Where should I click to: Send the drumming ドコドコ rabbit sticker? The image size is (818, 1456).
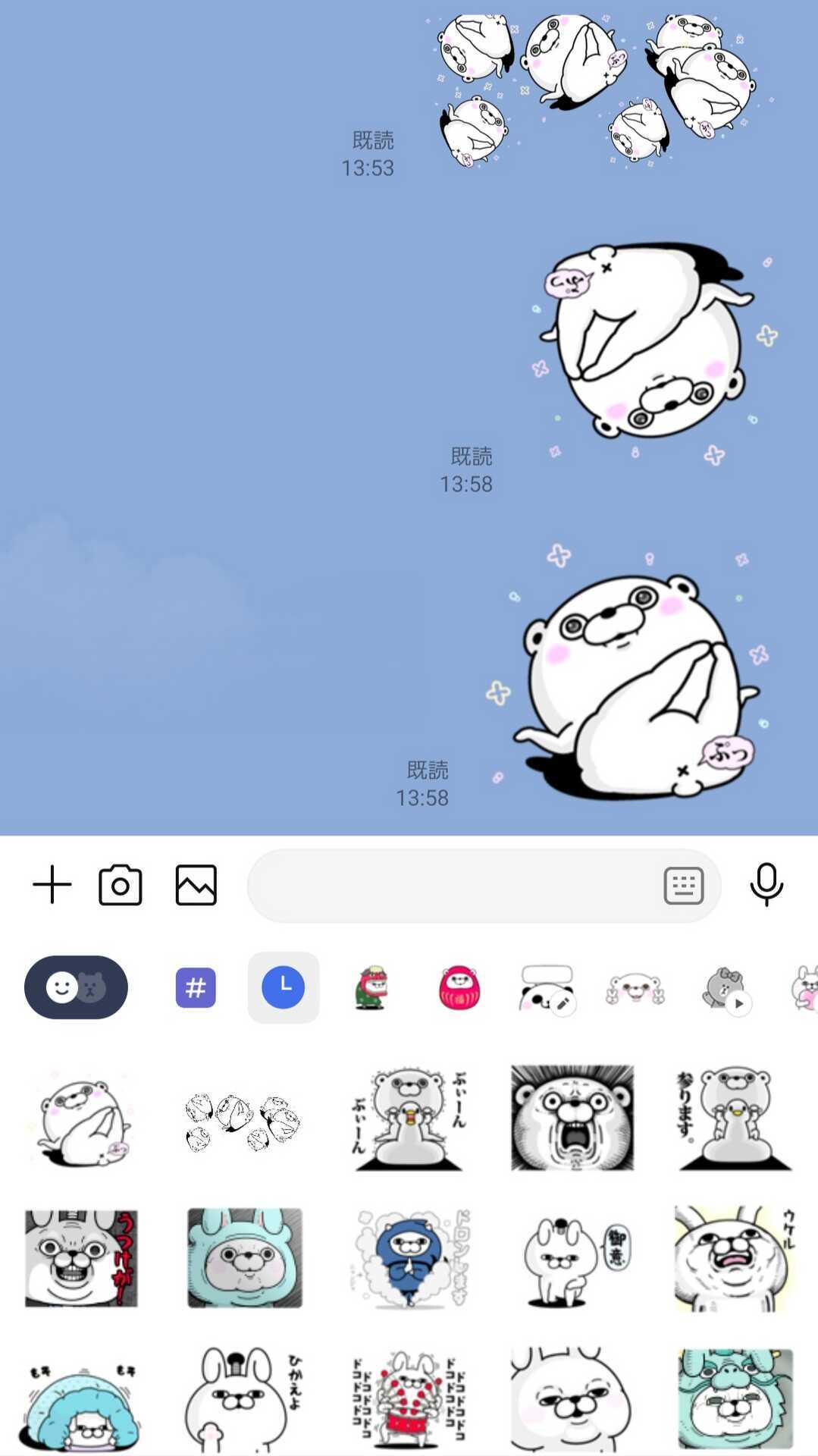point(410,1399)
